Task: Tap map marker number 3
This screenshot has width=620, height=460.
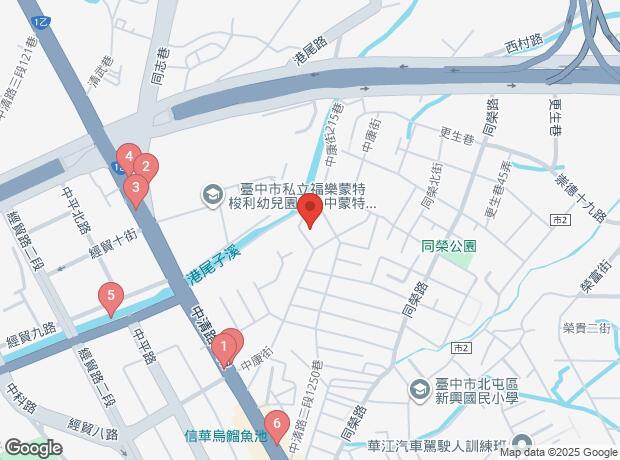Action: pos(137,186)
